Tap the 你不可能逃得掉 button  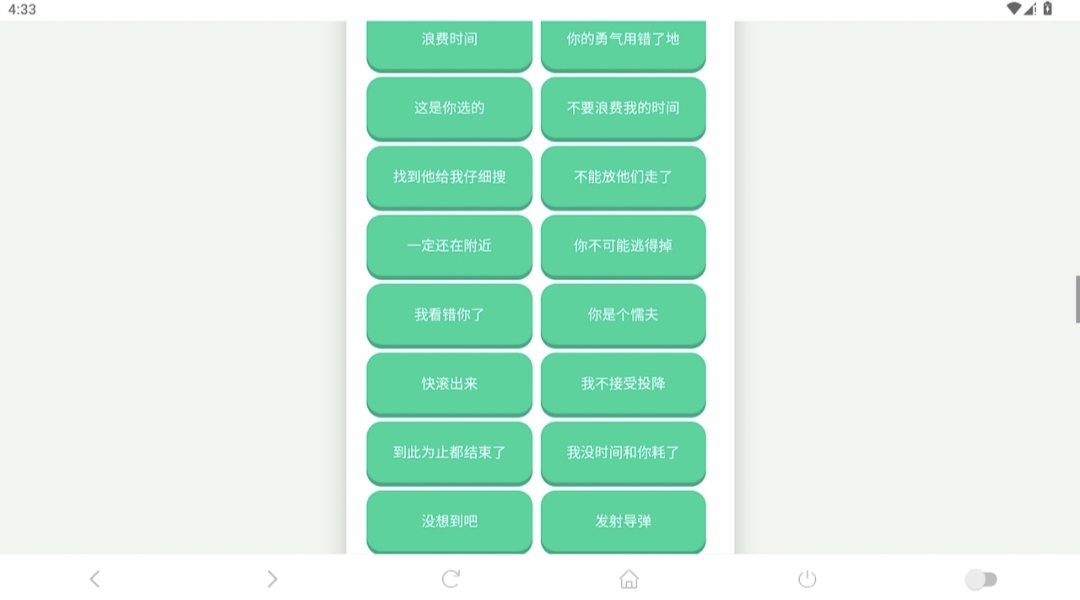(623, 245)
